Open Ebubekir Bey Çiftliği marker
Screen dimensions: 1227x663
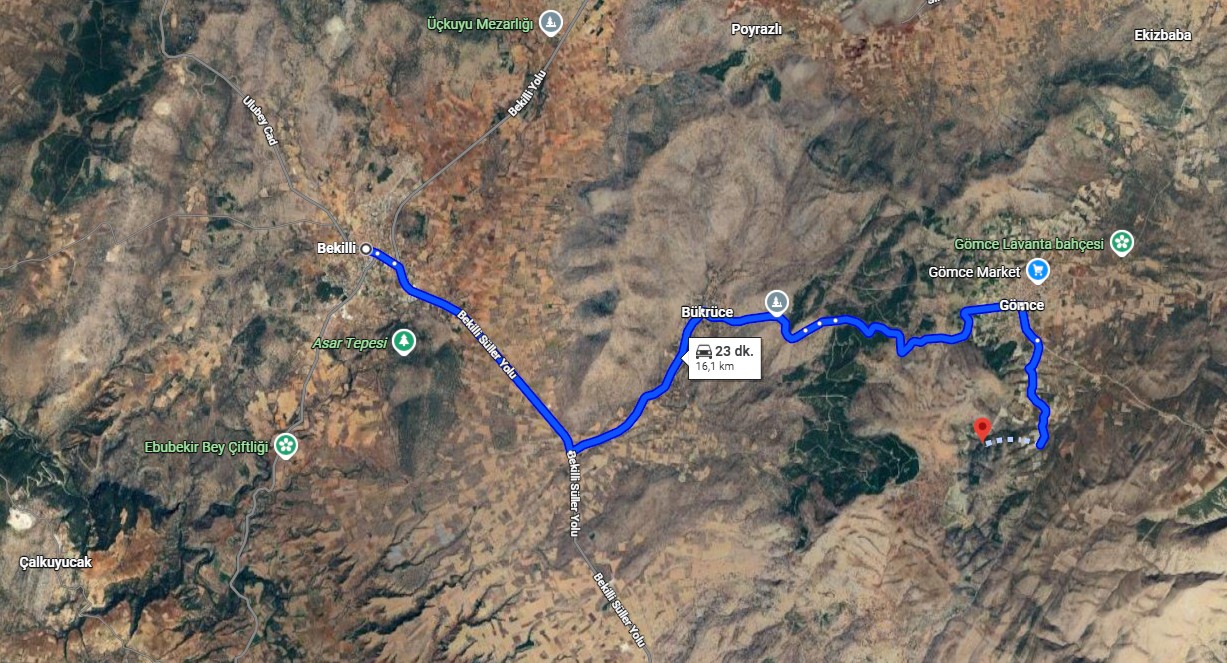tap(287, 445)
